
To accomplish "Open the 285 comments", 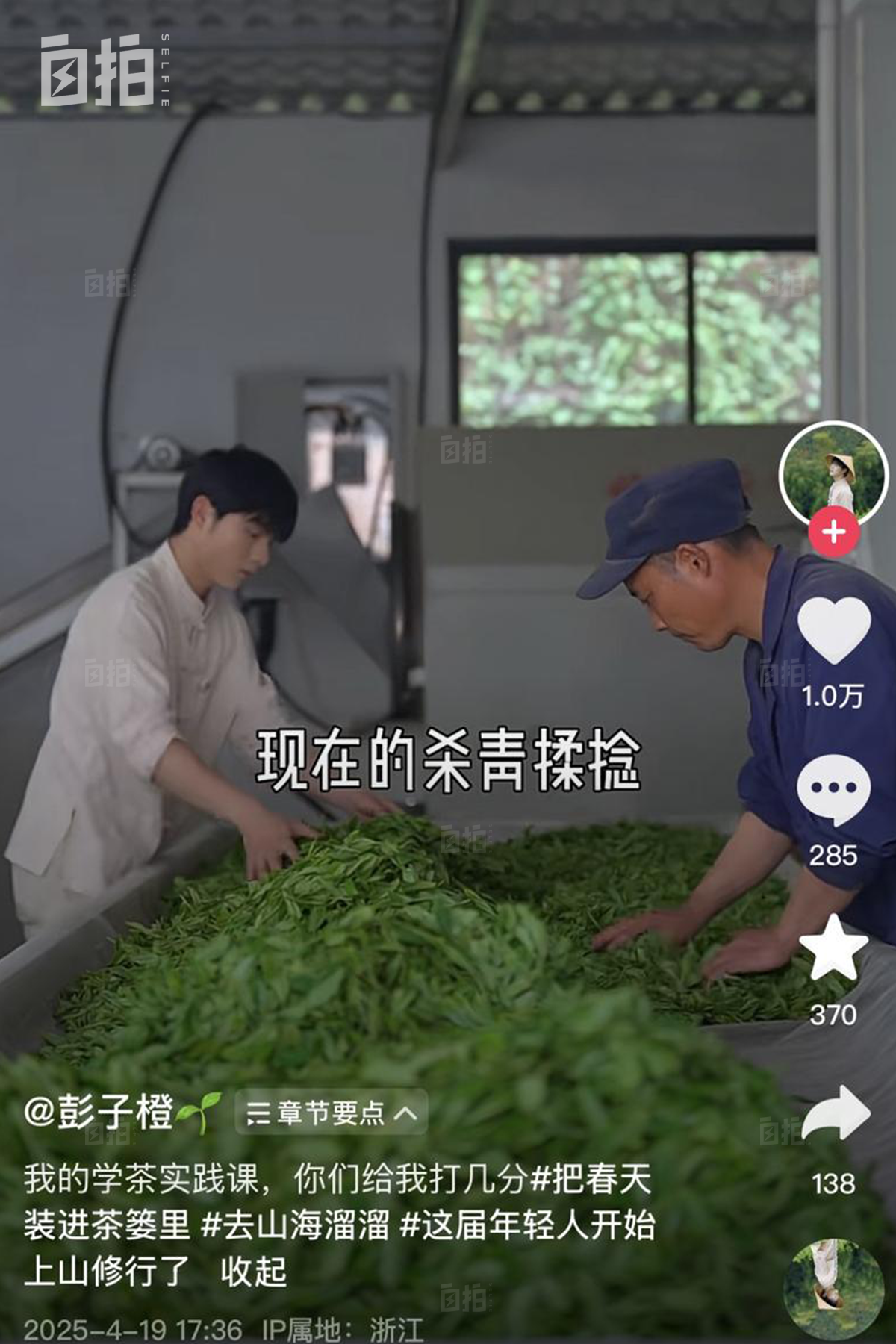I will [833, 790].
